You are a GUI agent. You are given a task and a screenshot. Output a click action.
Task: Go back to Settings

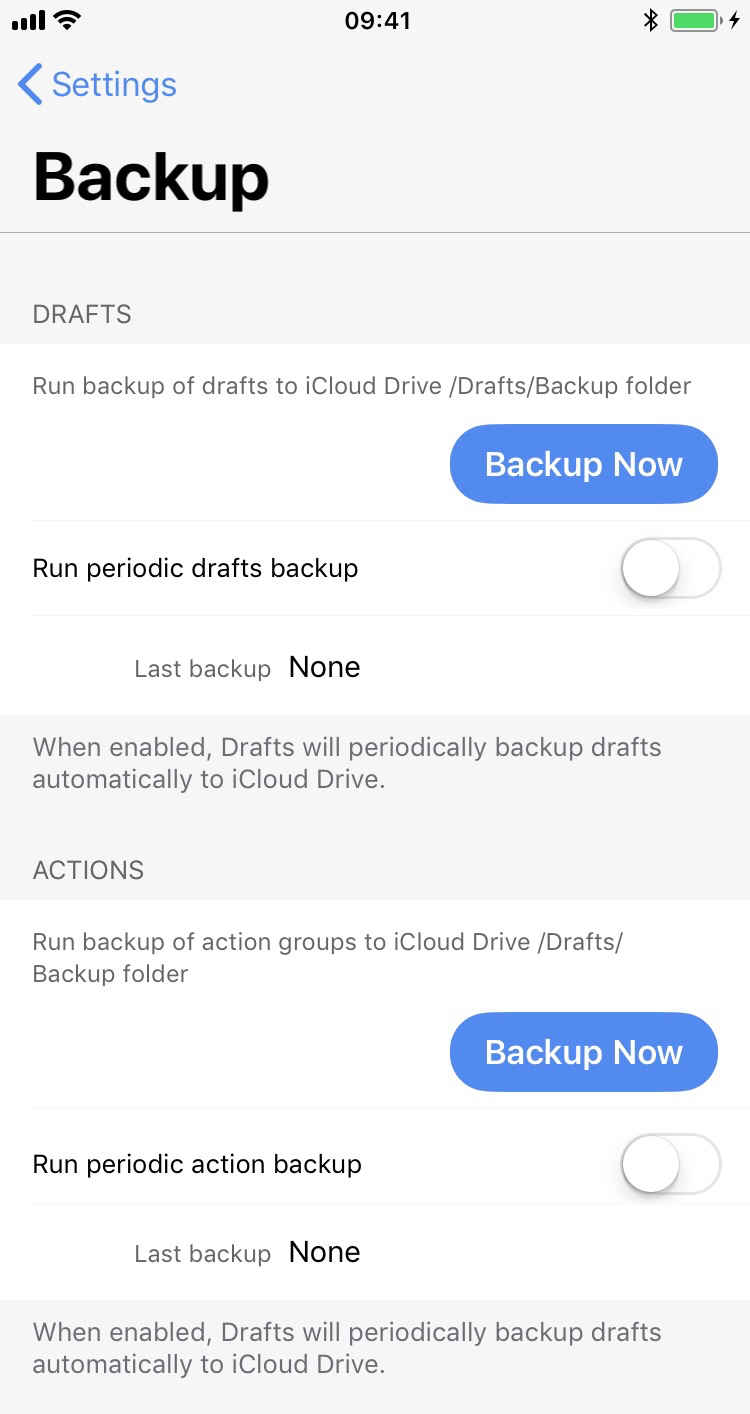coord(97,85)
